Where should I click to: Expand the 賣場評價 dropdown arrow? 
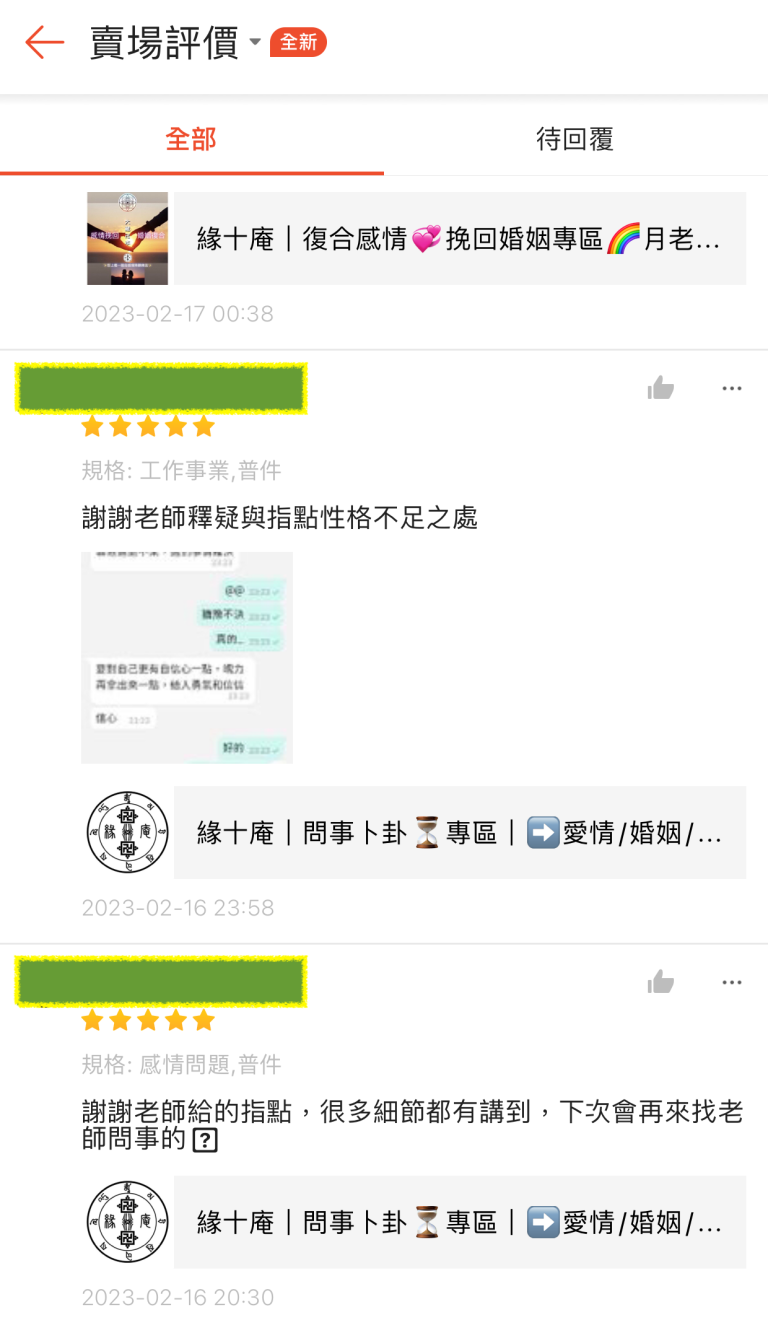click(255, 42)
